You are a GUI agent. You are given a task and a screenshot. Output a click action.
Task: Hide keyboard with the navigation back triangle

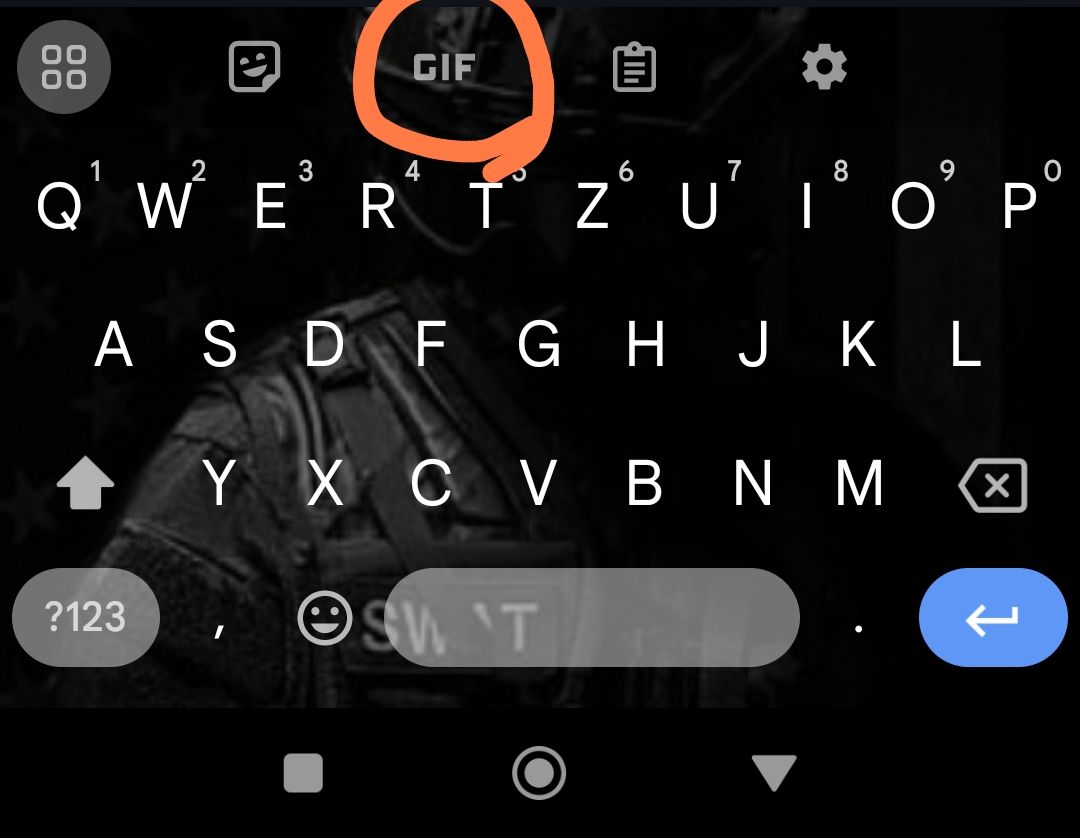[x=773, y=772]
